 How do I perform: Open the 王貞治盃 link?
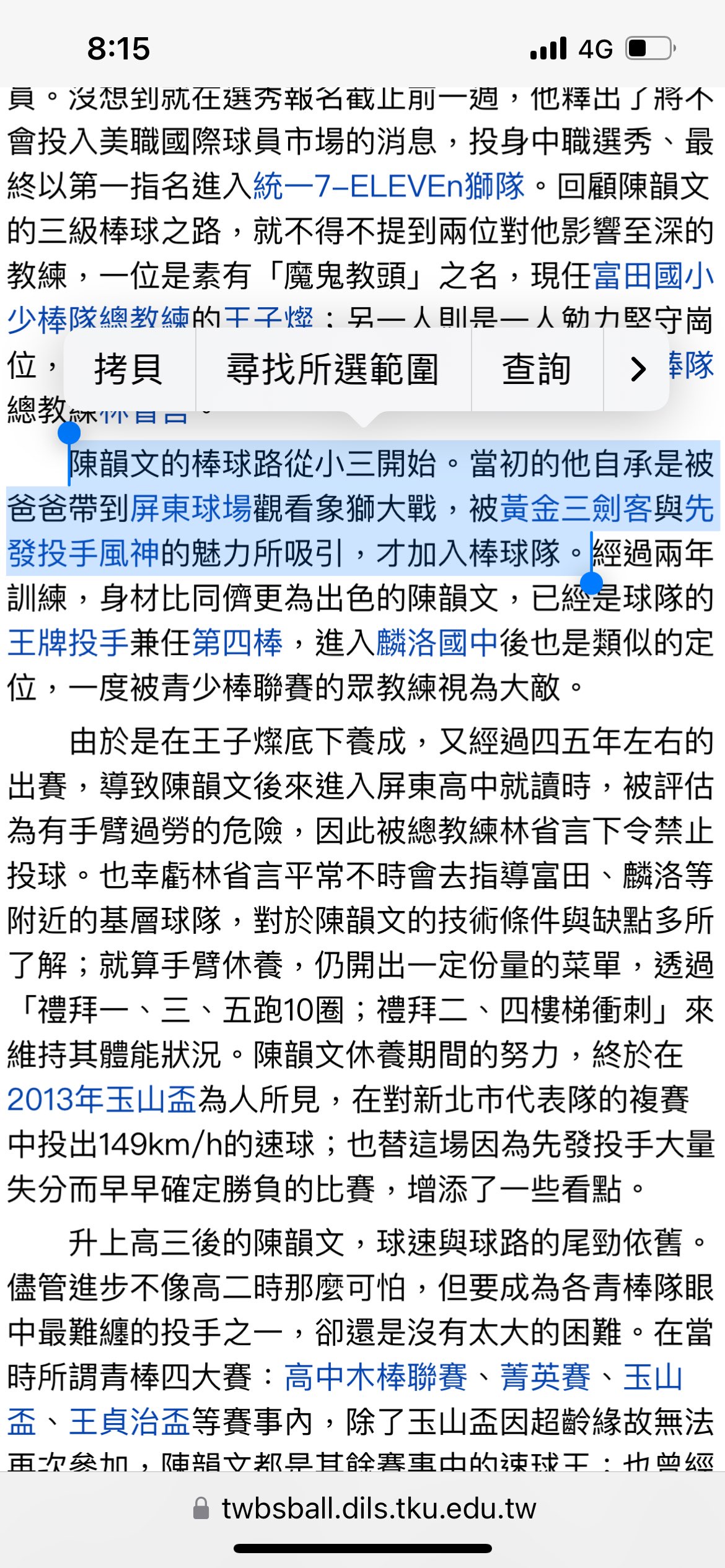(129, 1422)
